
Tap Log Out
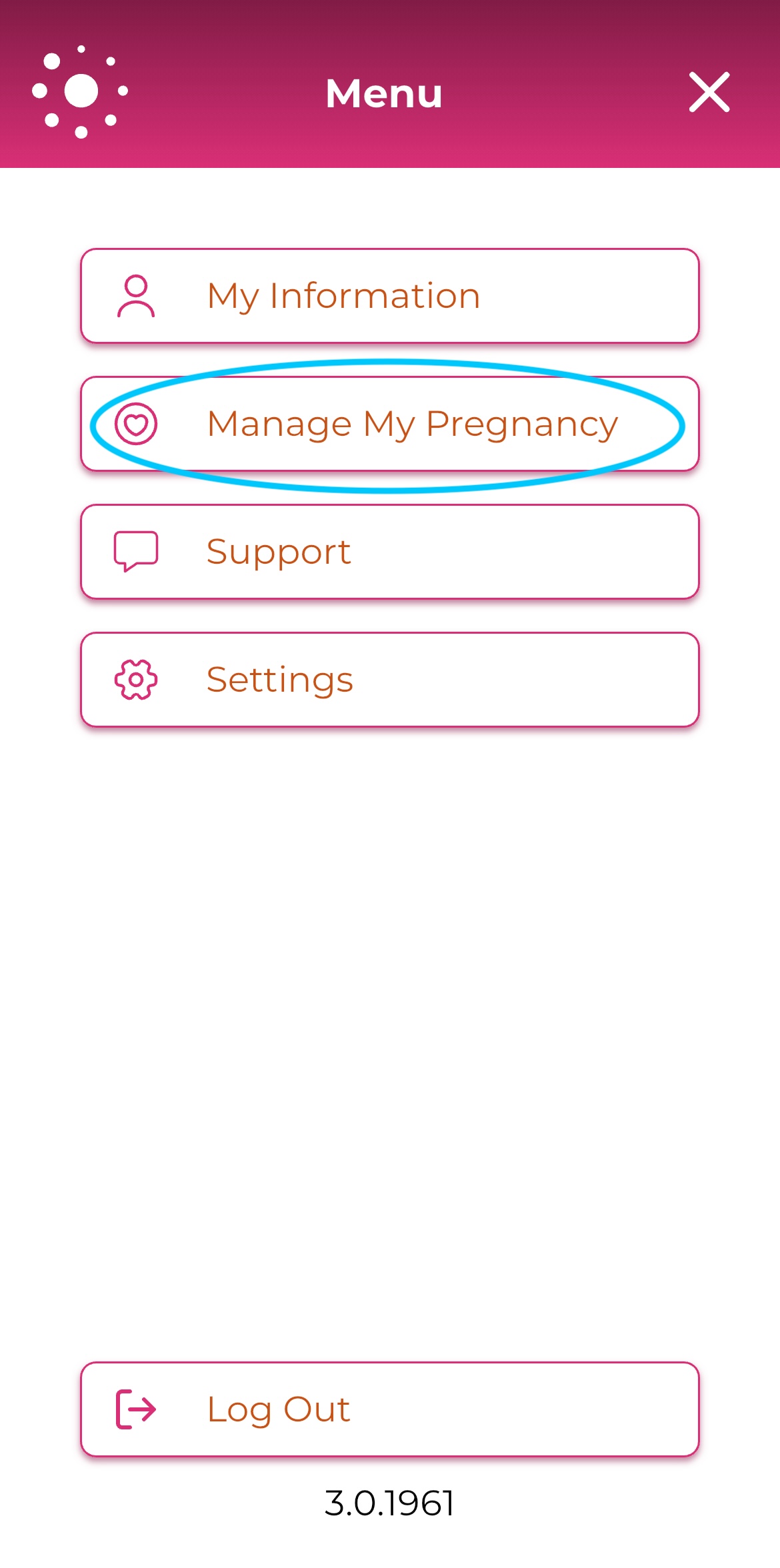pyautogui.click(x=390, y=1409)
